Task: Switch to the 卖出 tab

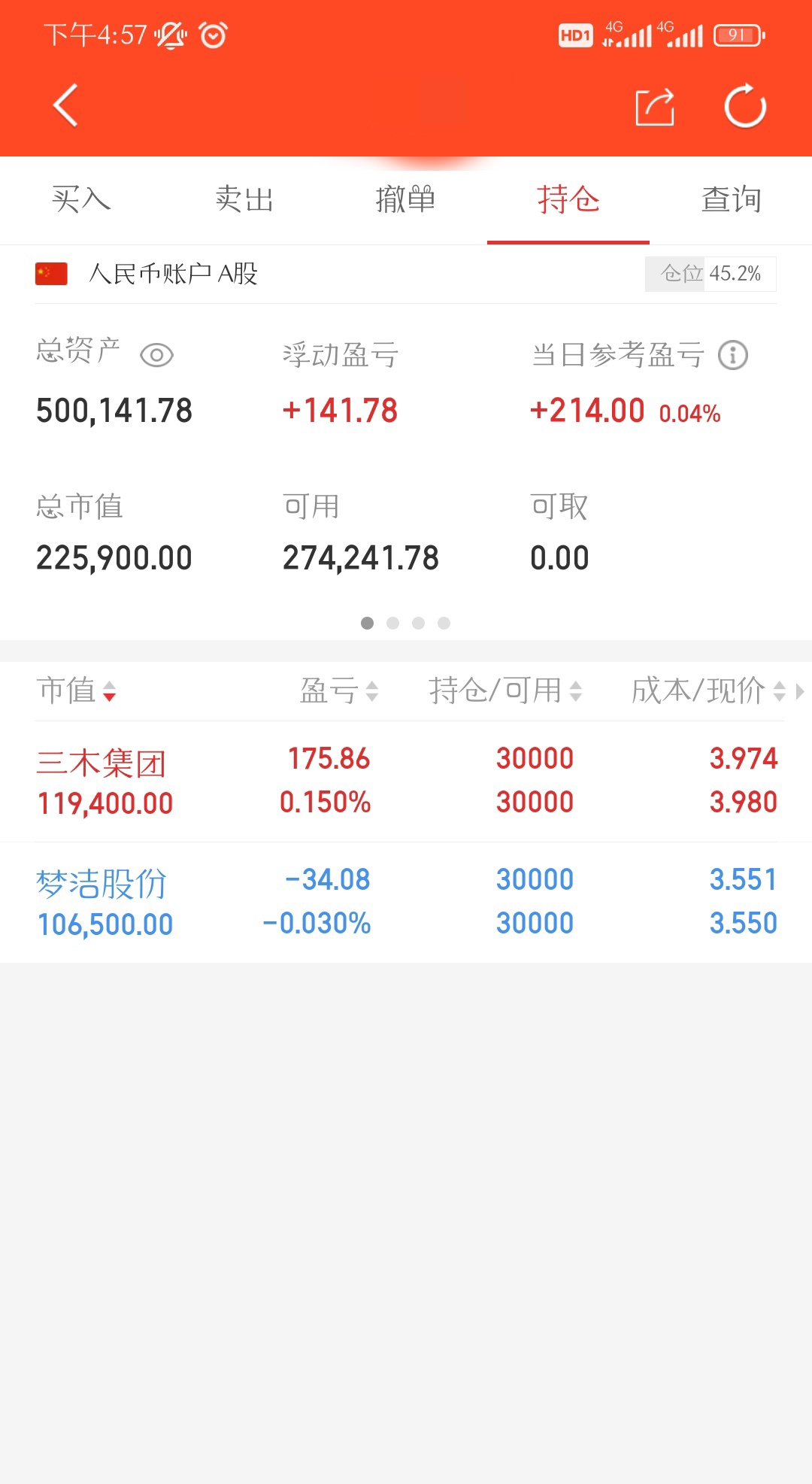Action: tap(244, 200)
